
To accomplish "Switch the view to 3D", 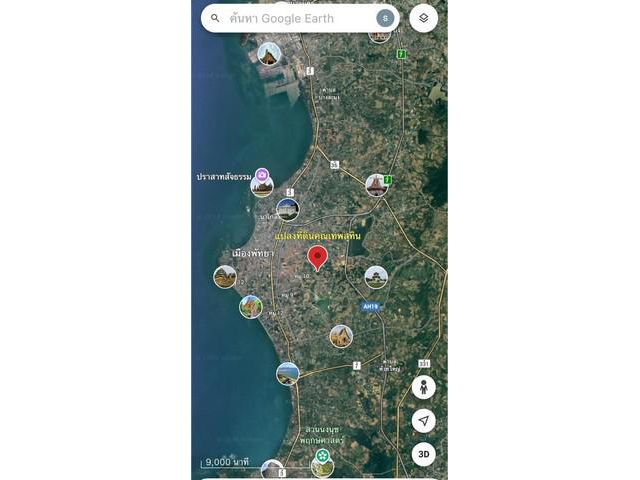I will click(423, 454).
